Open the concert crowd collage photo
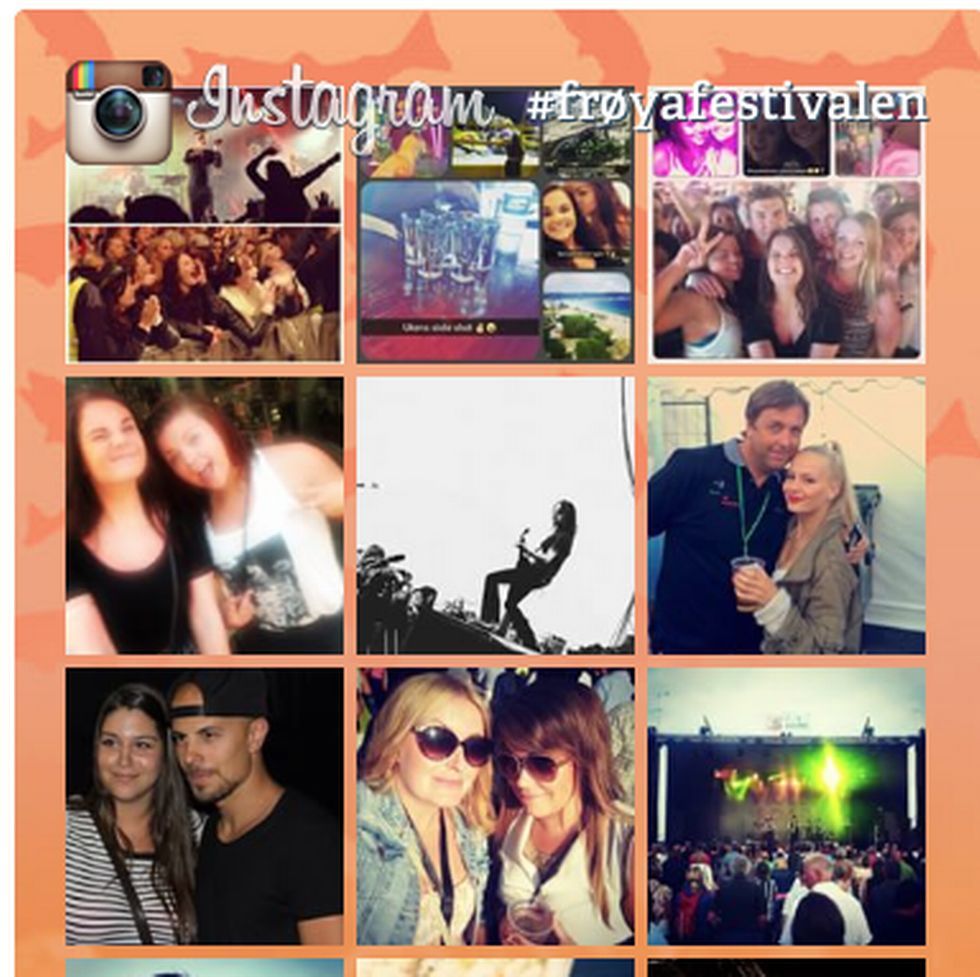The width and height of the screenshot is (980, 977). coord(204,250)
